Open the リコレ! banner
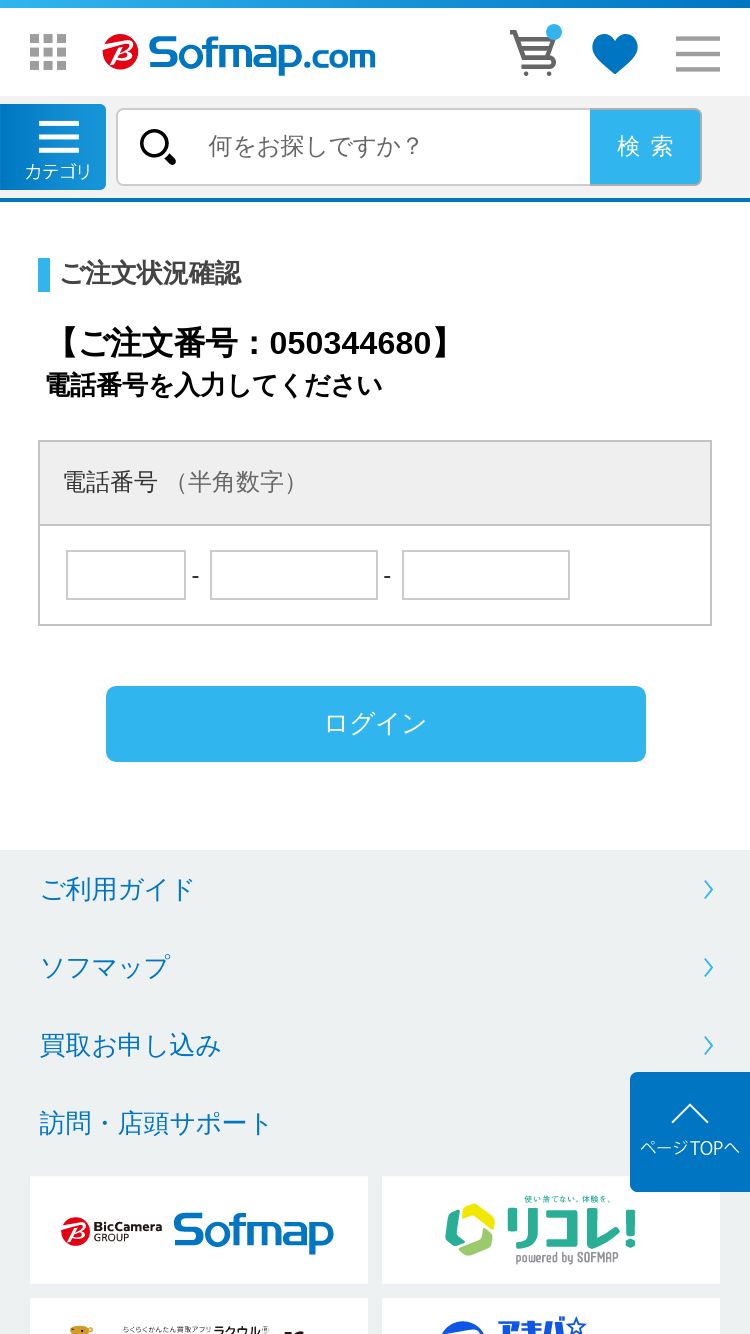Image resolution: width=750 pixels, height=1334 pixels. point(551,1230)
